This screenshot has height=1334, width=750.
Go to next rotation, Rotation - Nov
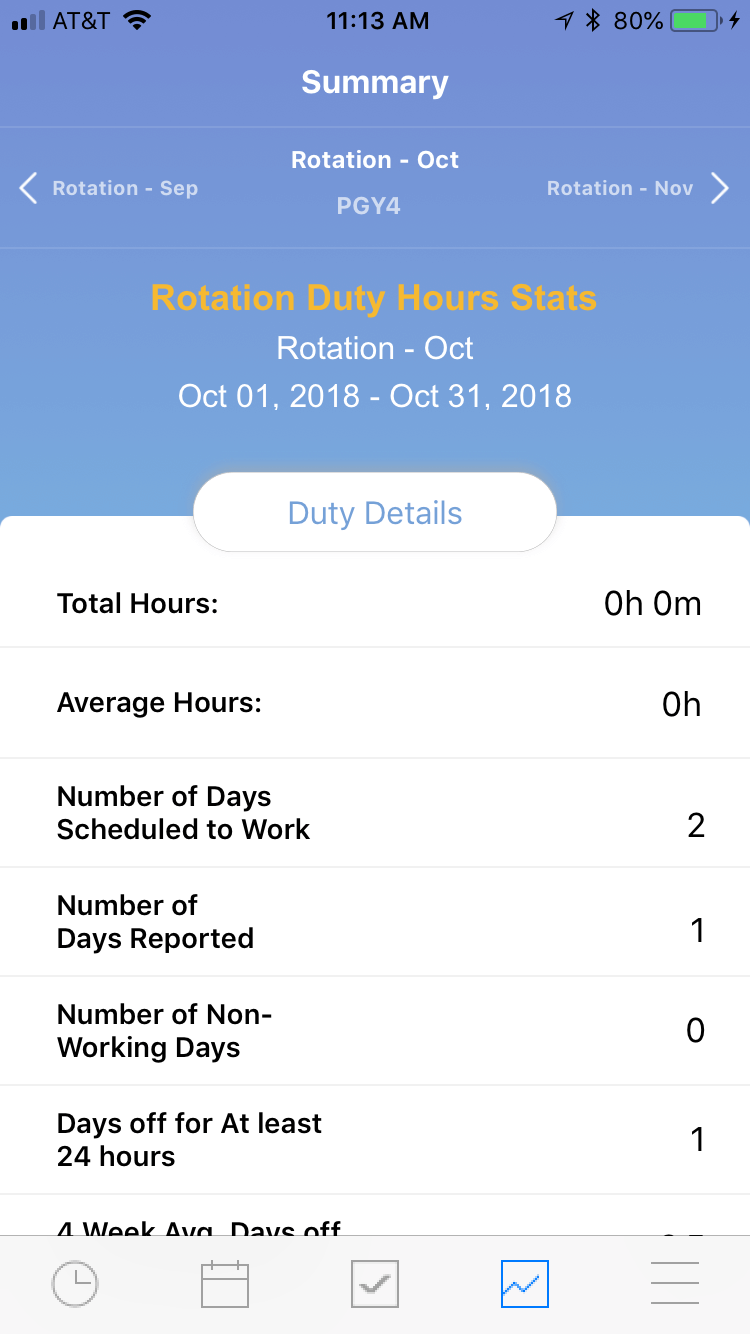[x=638, y=188]
